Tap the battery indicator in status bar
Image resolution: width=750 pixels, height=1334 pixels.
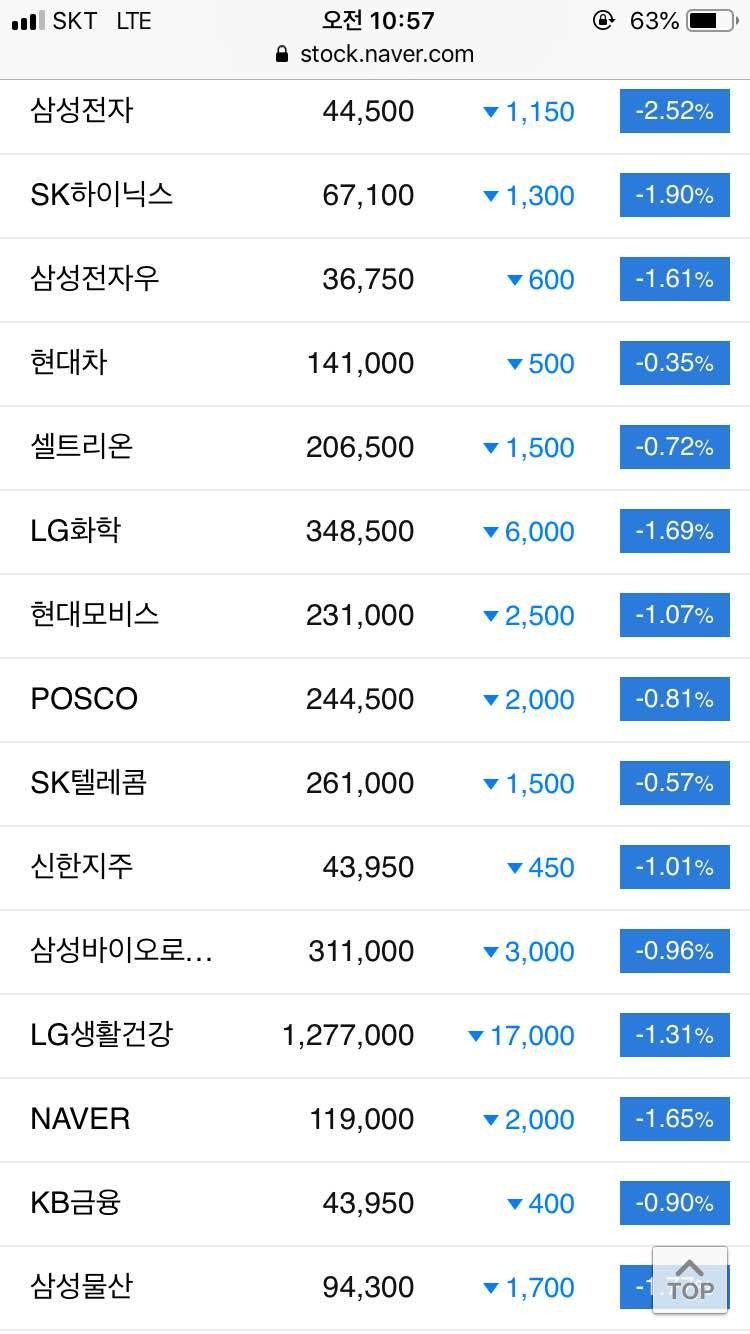[x=712, y=18]
